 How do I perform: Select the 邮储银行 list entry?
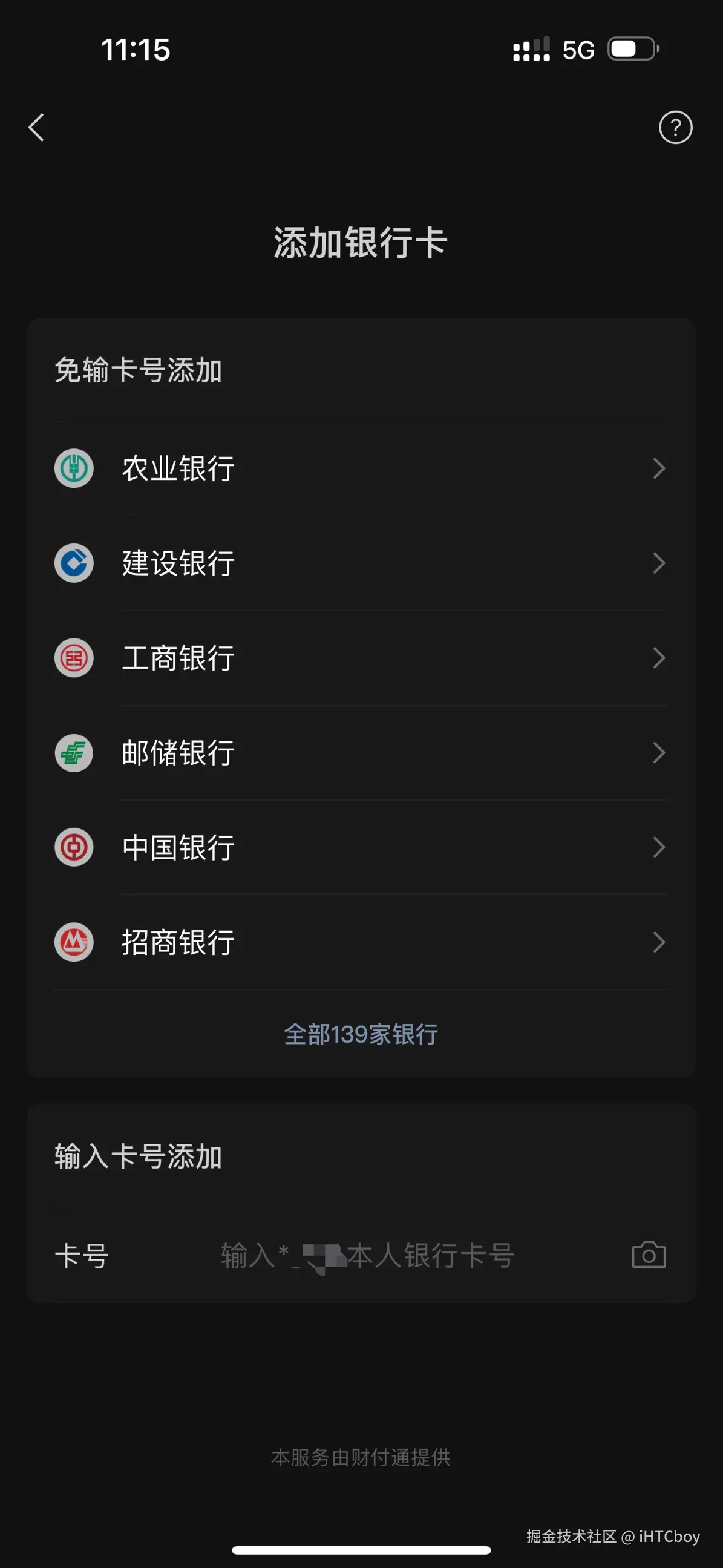[x=178, y=753]
